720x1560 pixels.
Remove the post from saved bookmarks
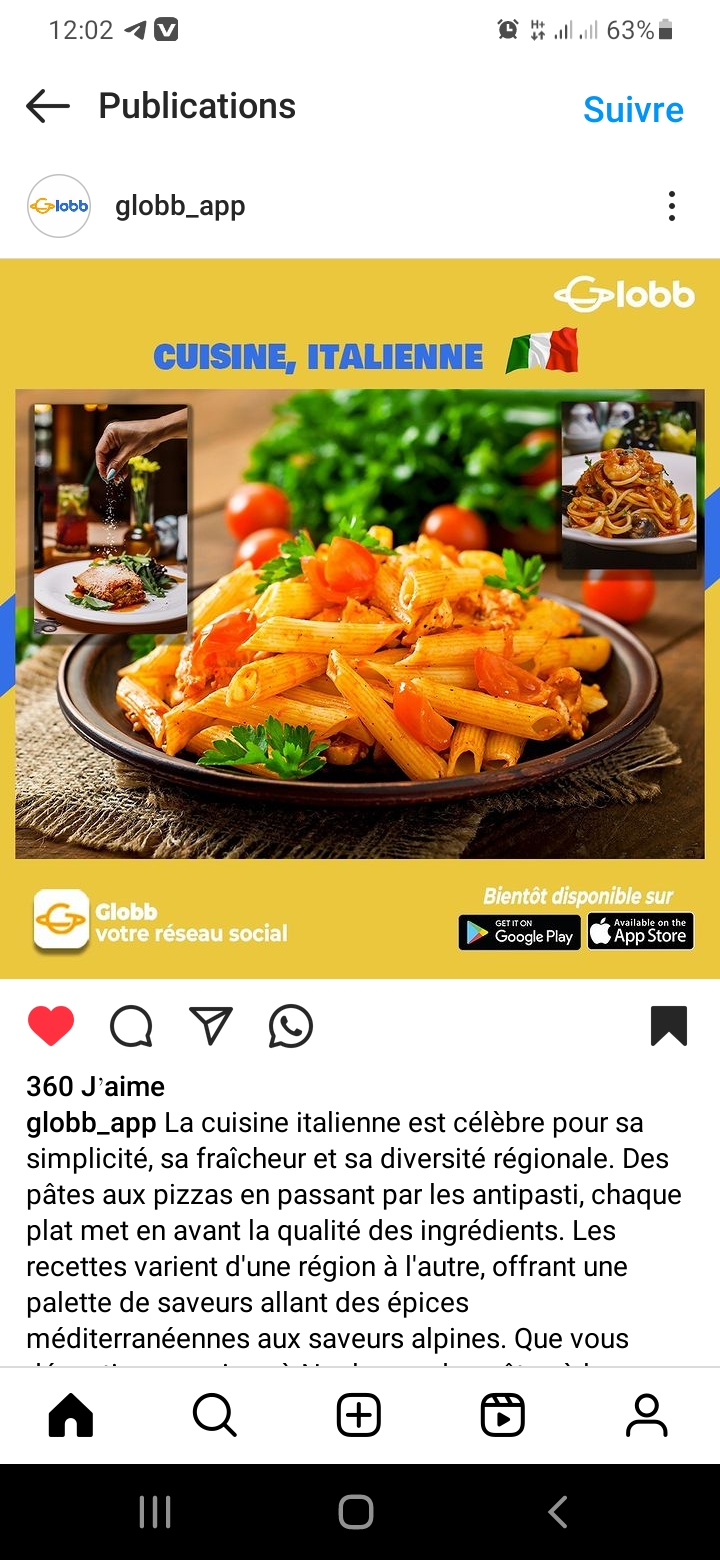coord(668,1026)
